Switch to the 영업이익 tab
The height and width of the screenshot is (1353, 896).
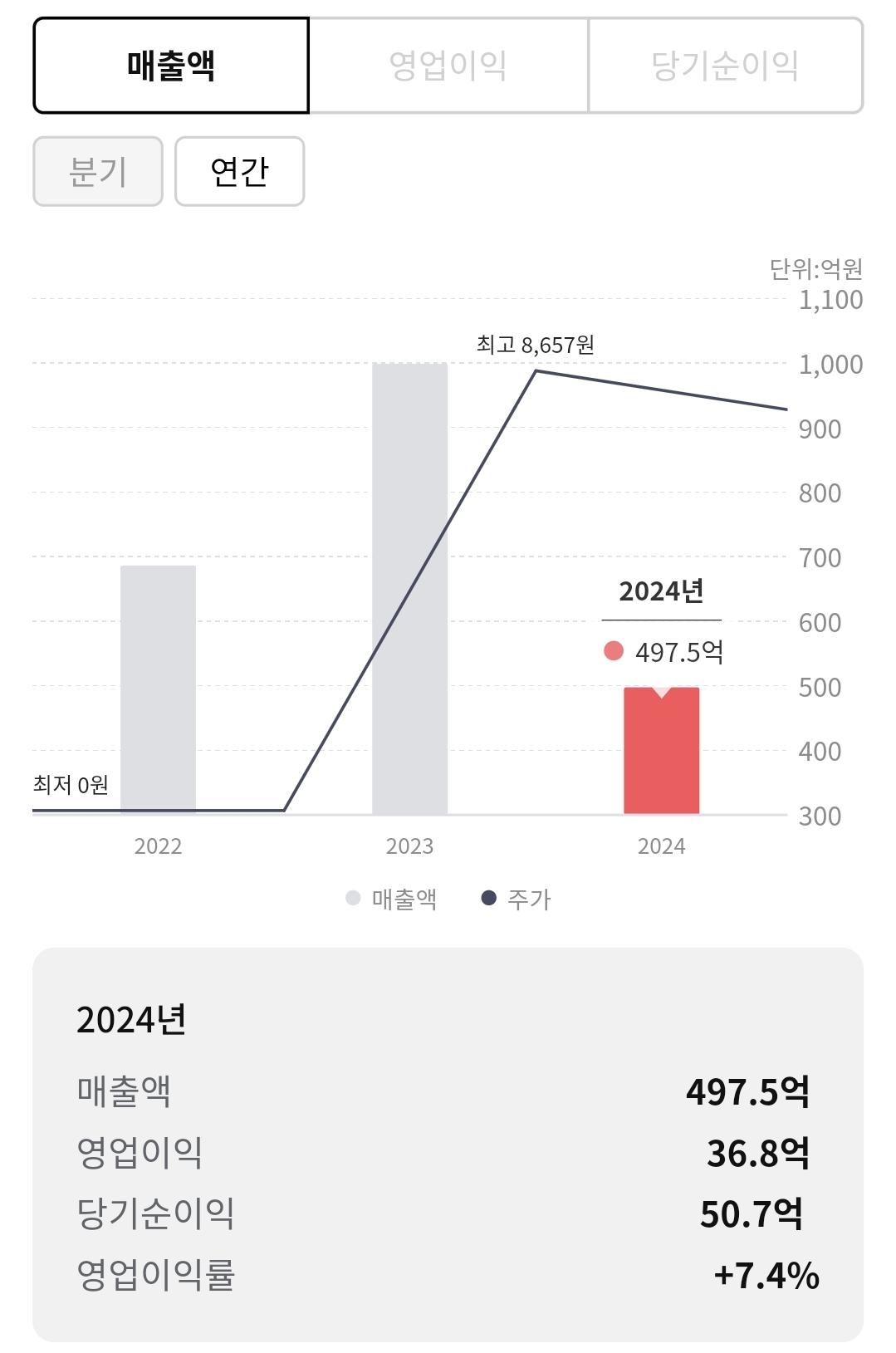click(448, 66)
